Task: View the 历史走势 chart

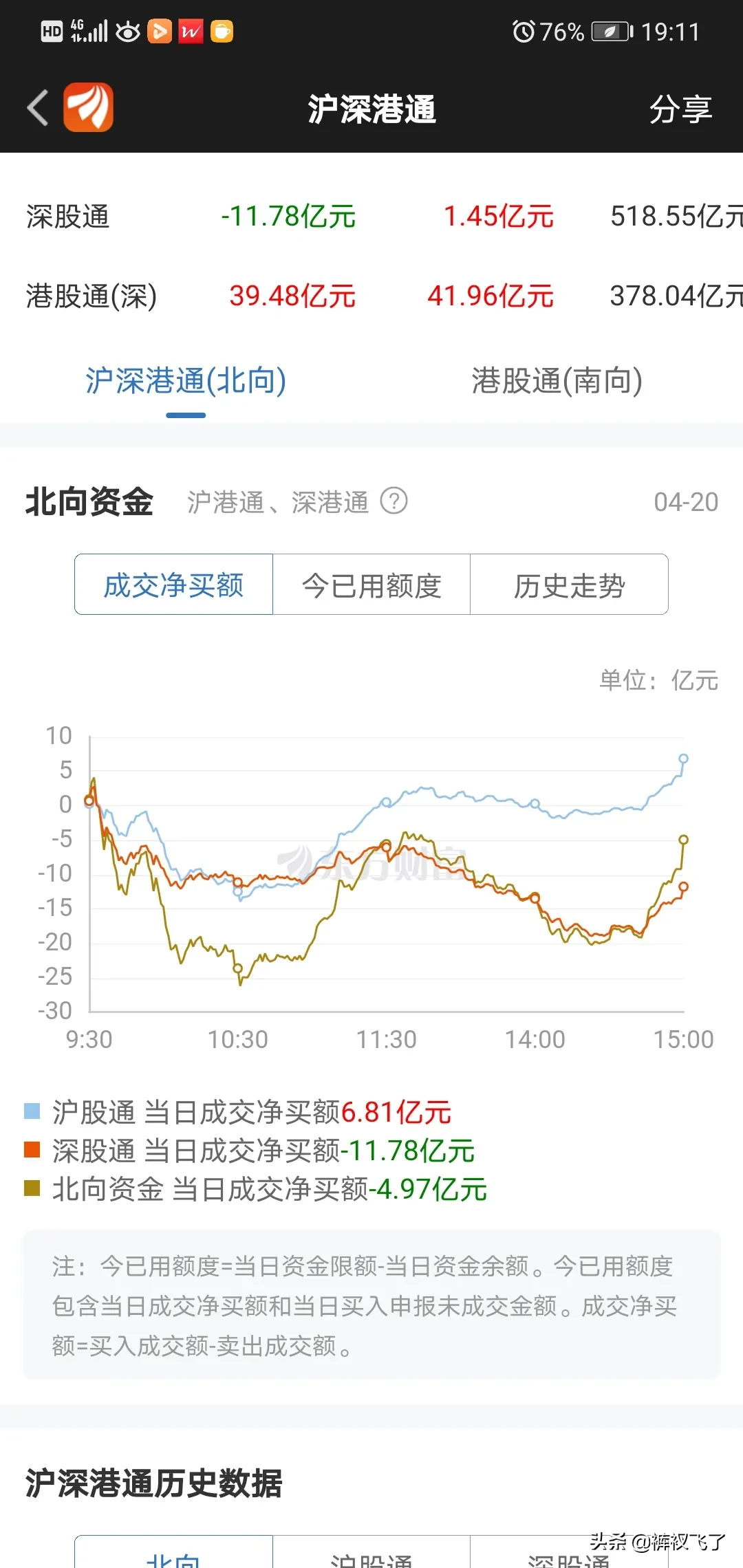Action: pos(569,585)
